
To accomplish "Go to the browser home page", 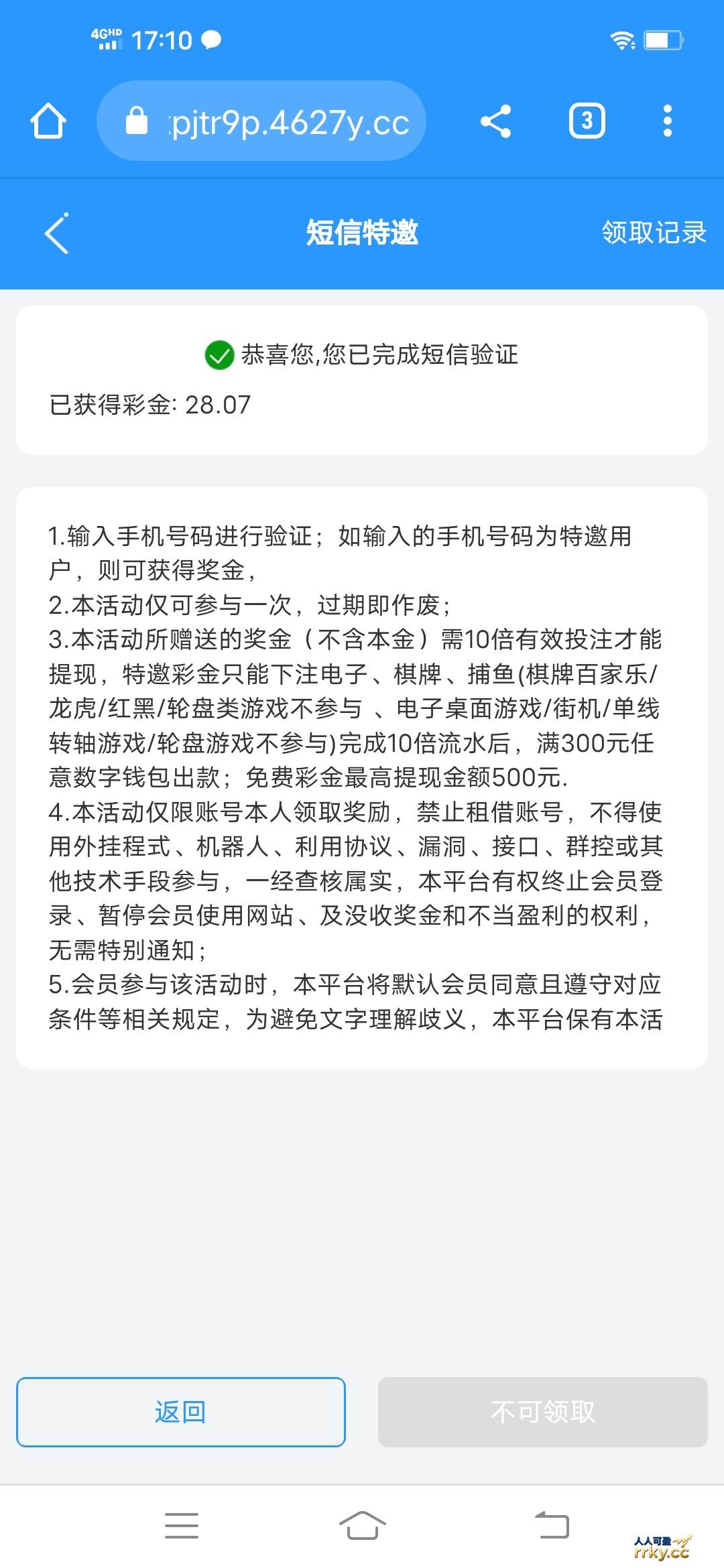I will point(48,121).
